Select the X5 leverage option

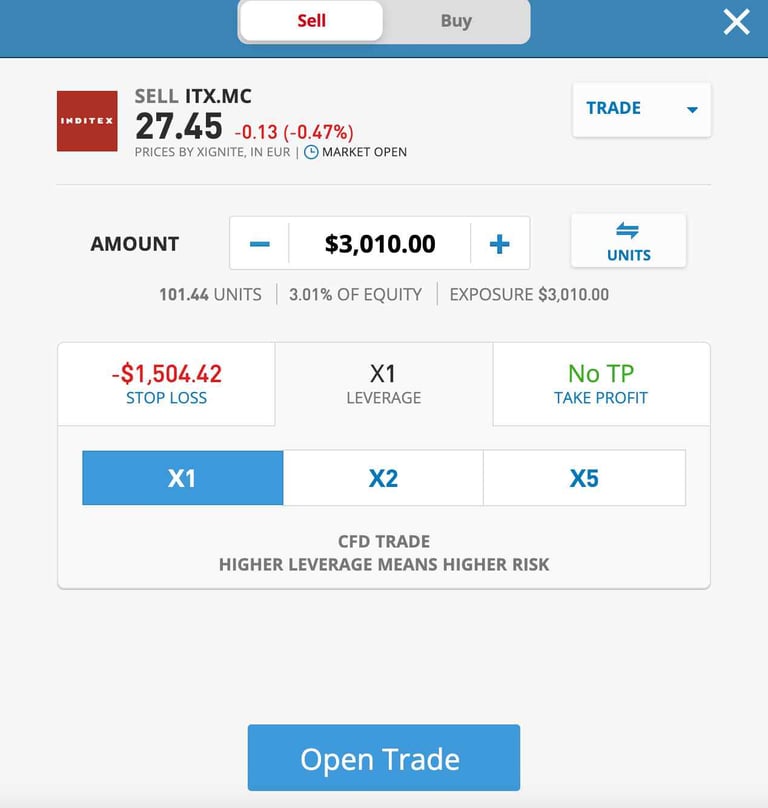pyautogui.click(x=584, y=477)
